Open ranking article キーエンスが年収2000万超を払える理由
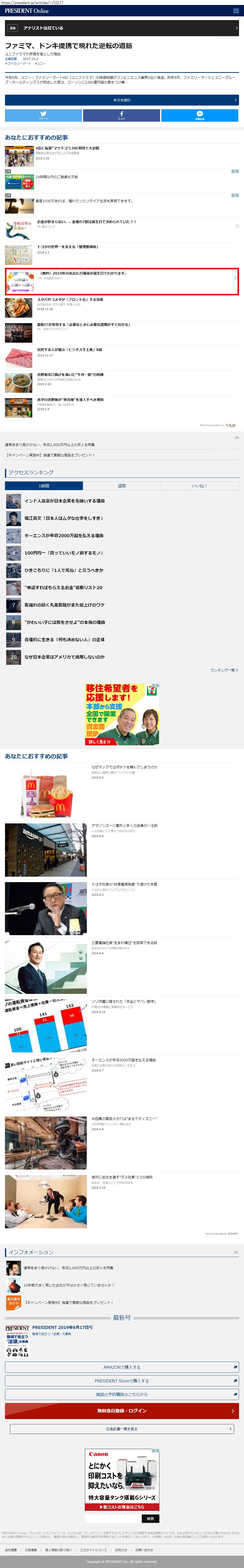The height and width of the screenshot is (1568, 244). click(64, 536)
